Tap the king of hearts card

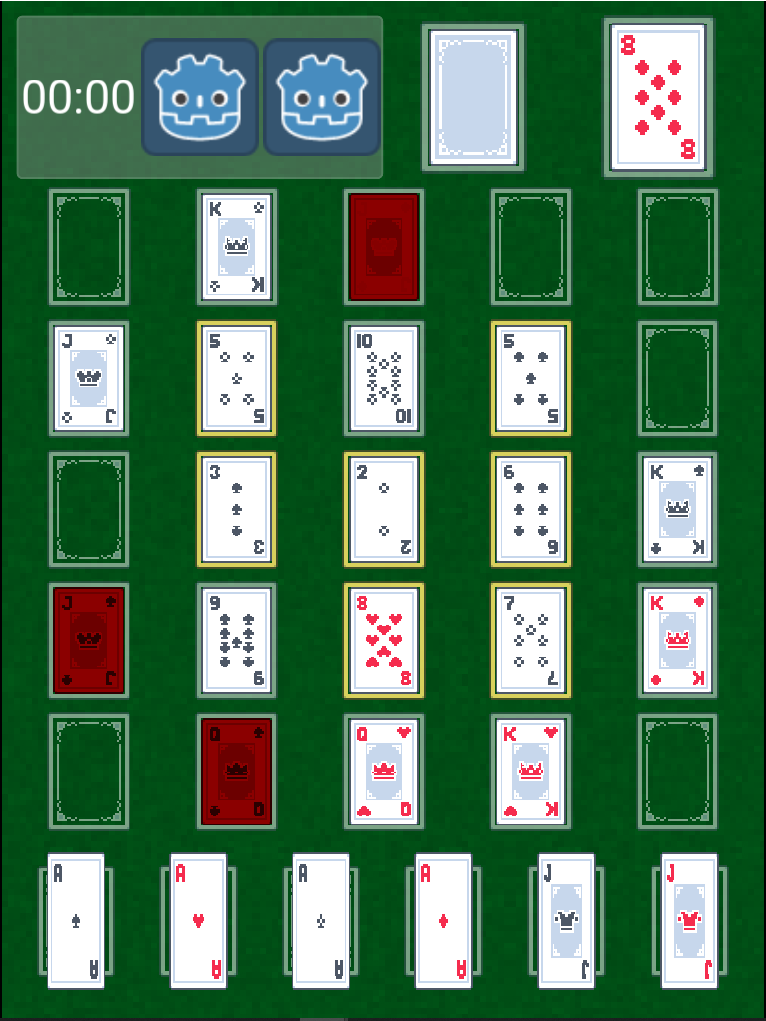point(531,771)
